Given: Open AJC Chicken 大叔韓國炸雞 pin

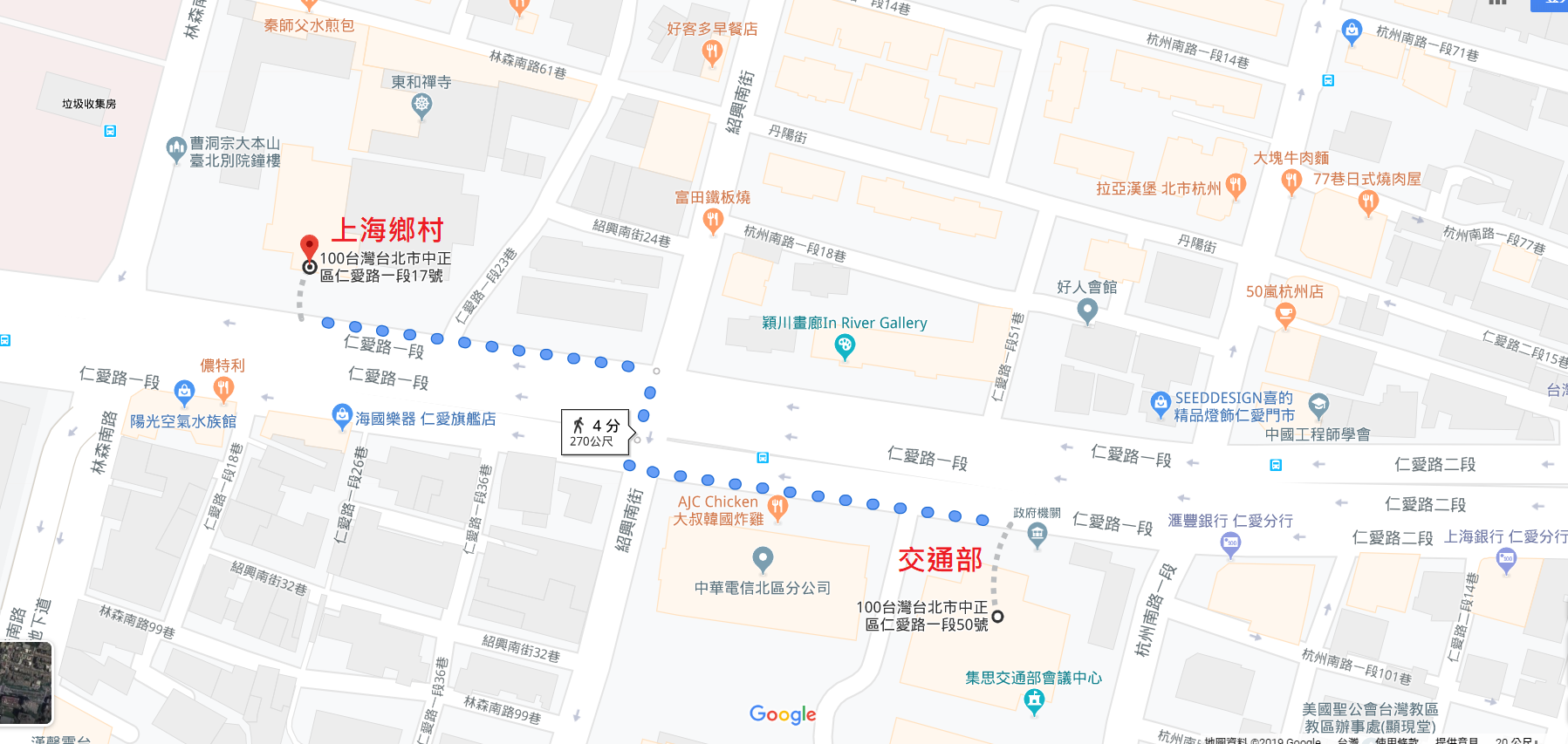Looking at the screenshot, I should [x=777, y=506].
